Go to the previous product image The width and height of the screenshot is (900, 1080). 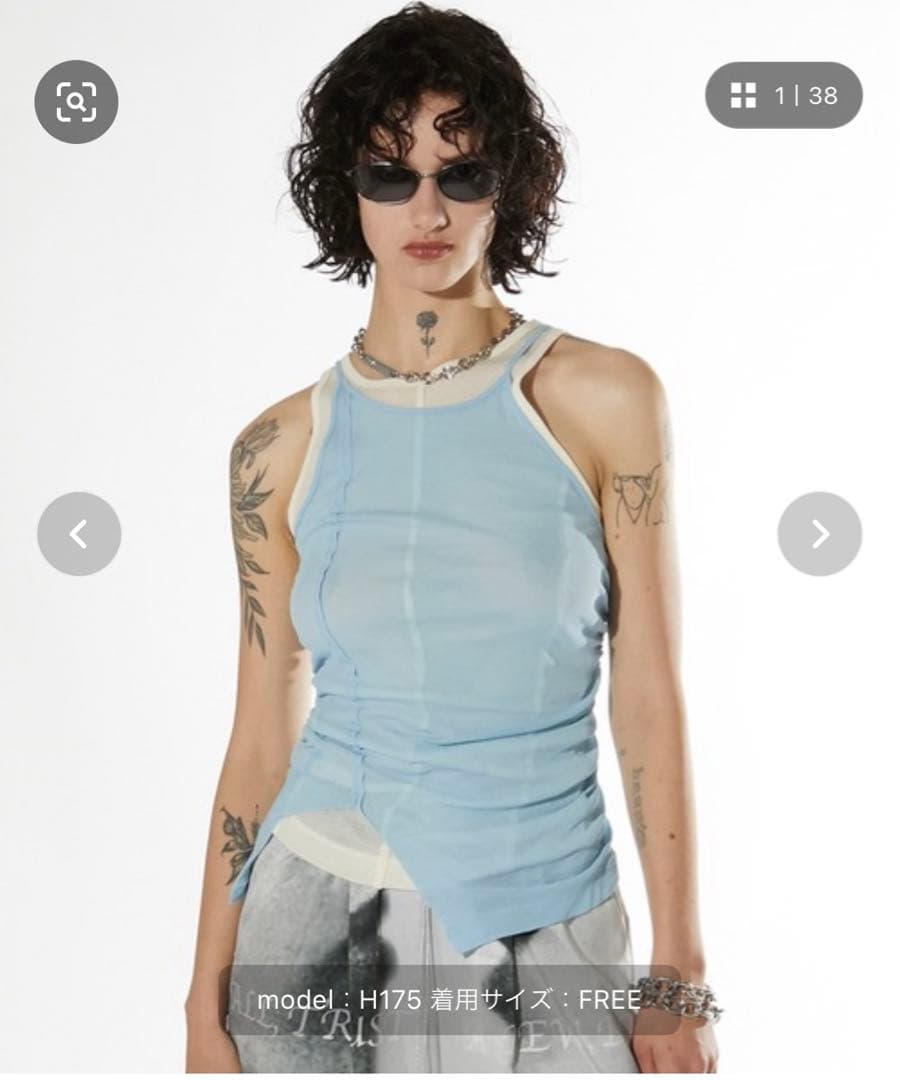click(79, 534)
